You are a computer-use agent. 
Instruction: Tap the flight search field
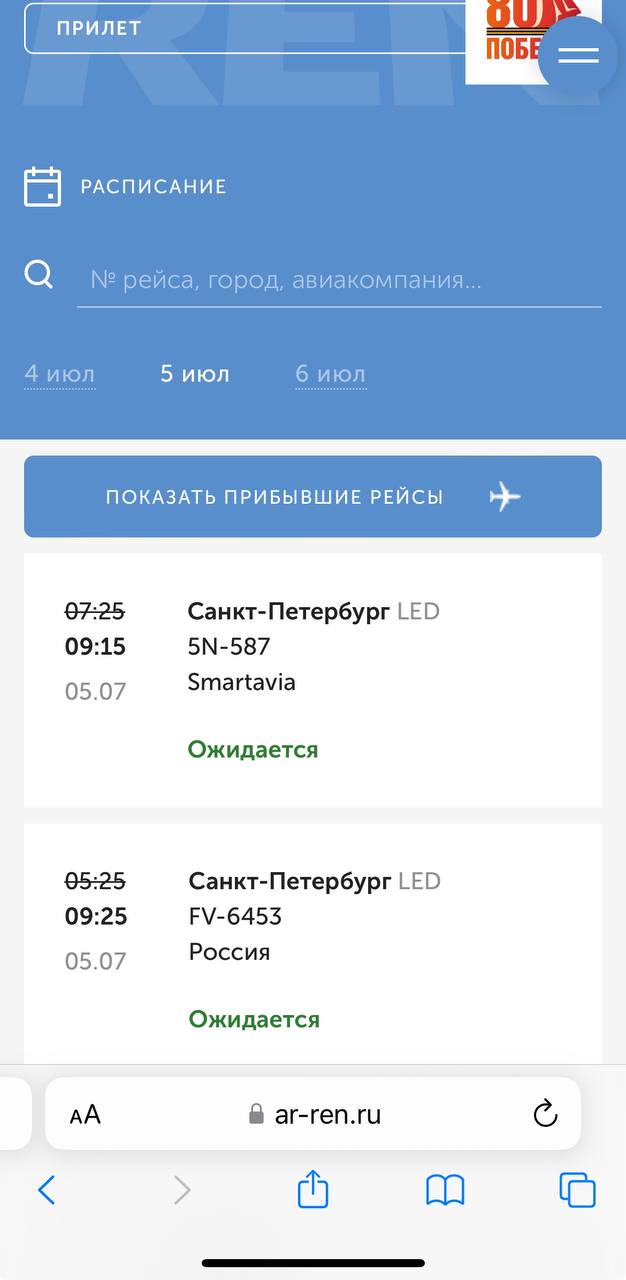click(x=339, y=279)
